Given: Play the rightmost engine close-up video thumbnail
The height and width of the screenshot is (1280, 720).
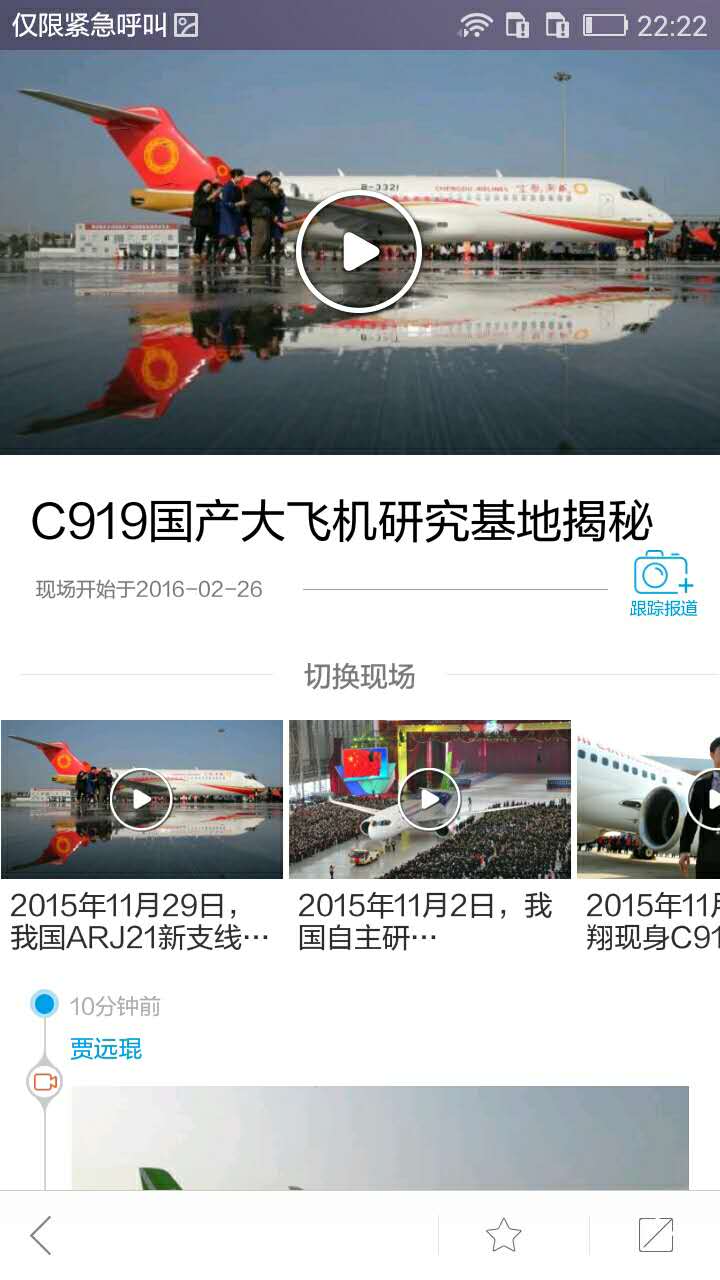Looking at the screenshot, I should click(710, 798).
